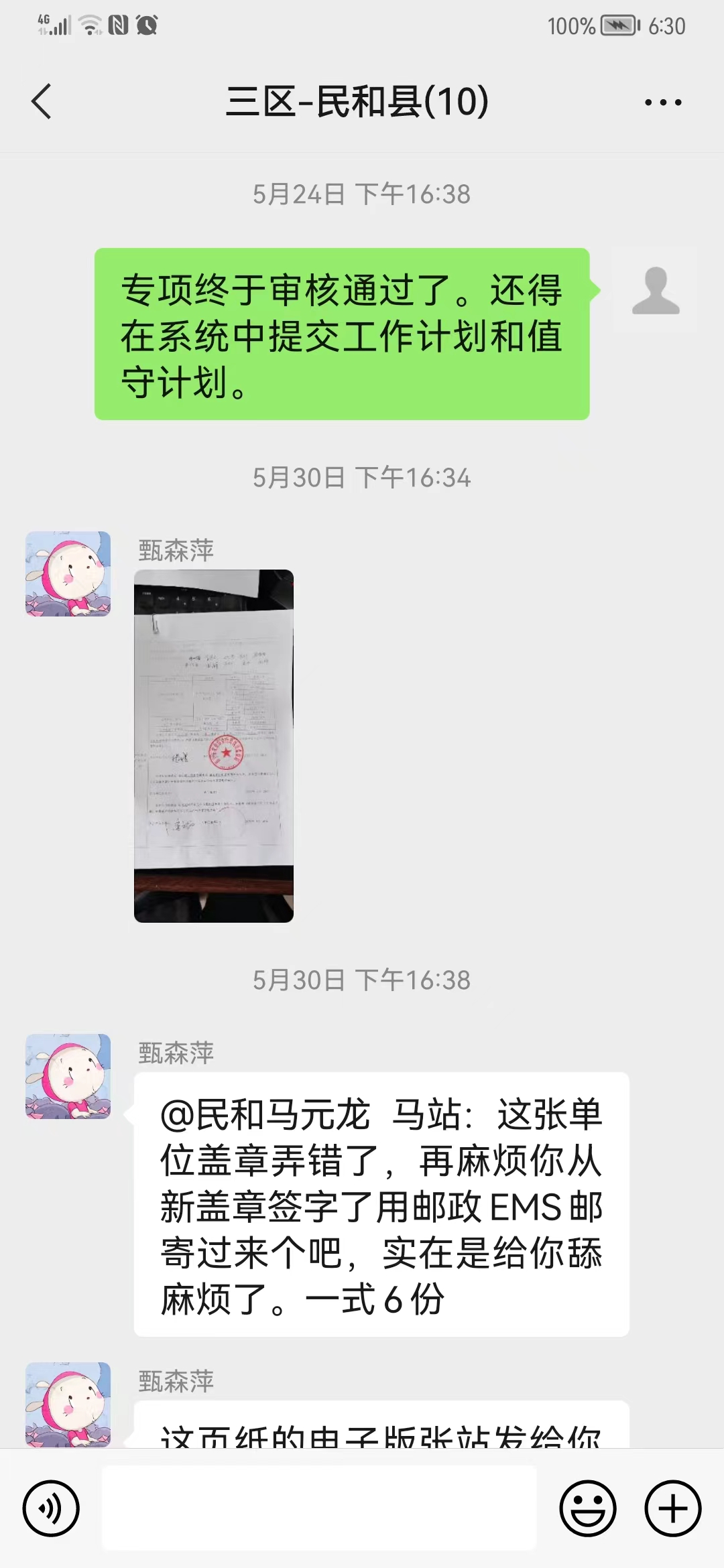Viewport: 724px width, 1568px height.
Task: Open the emoji sticker panel
Action: click(588, 1508)
